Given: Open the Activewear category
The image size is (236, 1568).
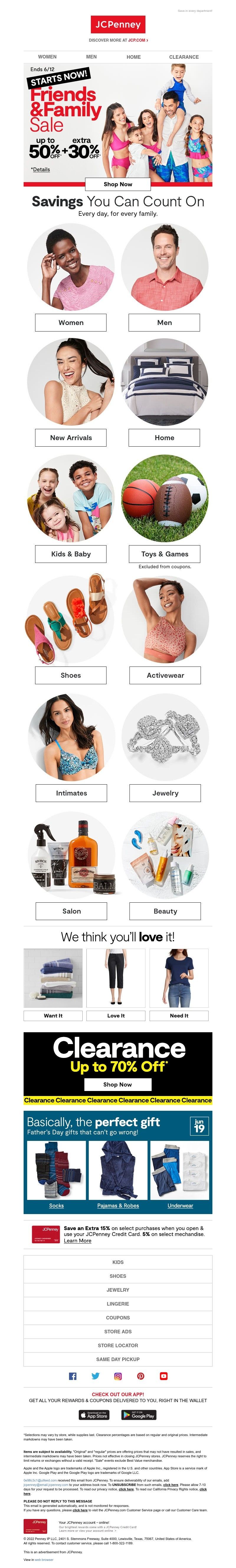Looking at the screenshot, I should pyautogui.click(x=165, y=675).
